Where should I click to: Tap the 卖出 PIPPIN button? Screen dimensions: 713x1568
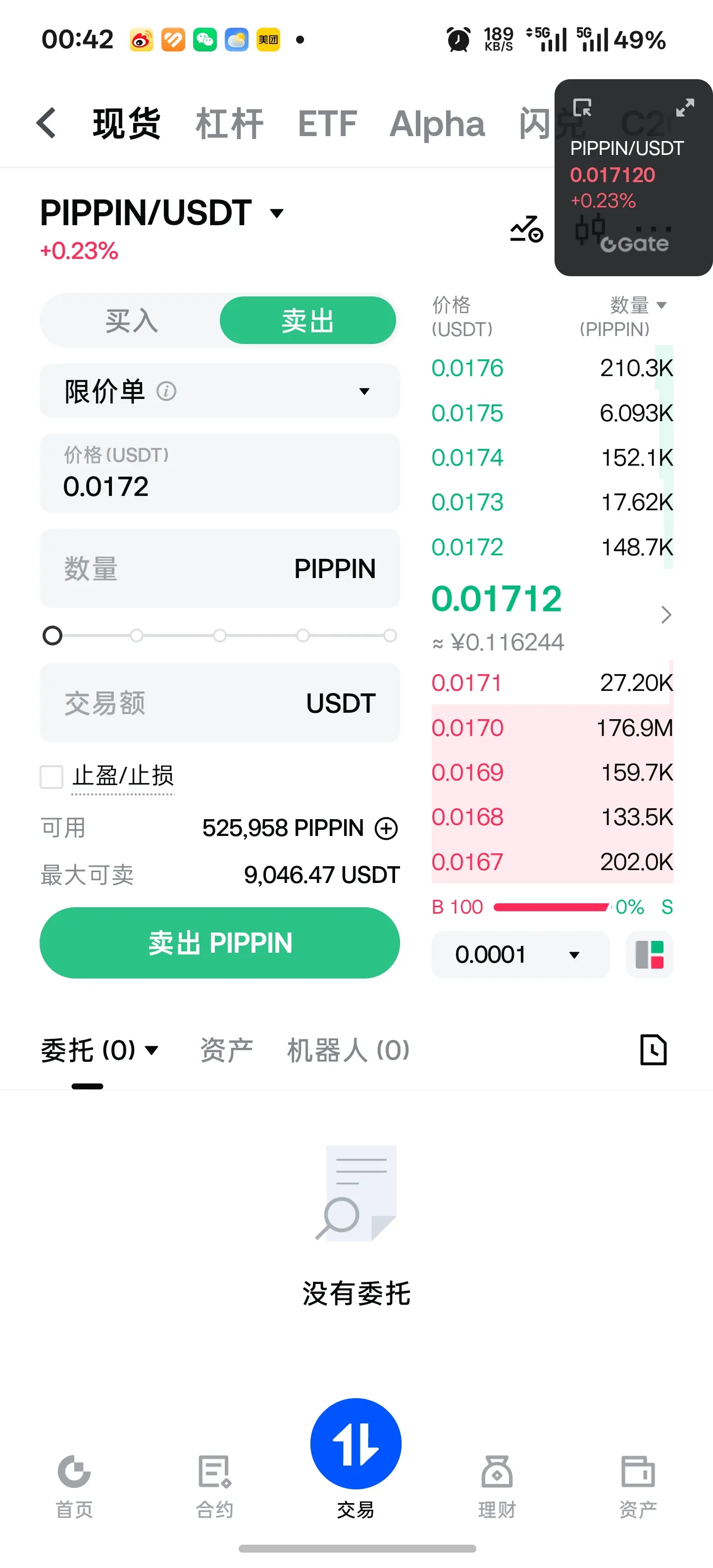(x=220, y=942)
